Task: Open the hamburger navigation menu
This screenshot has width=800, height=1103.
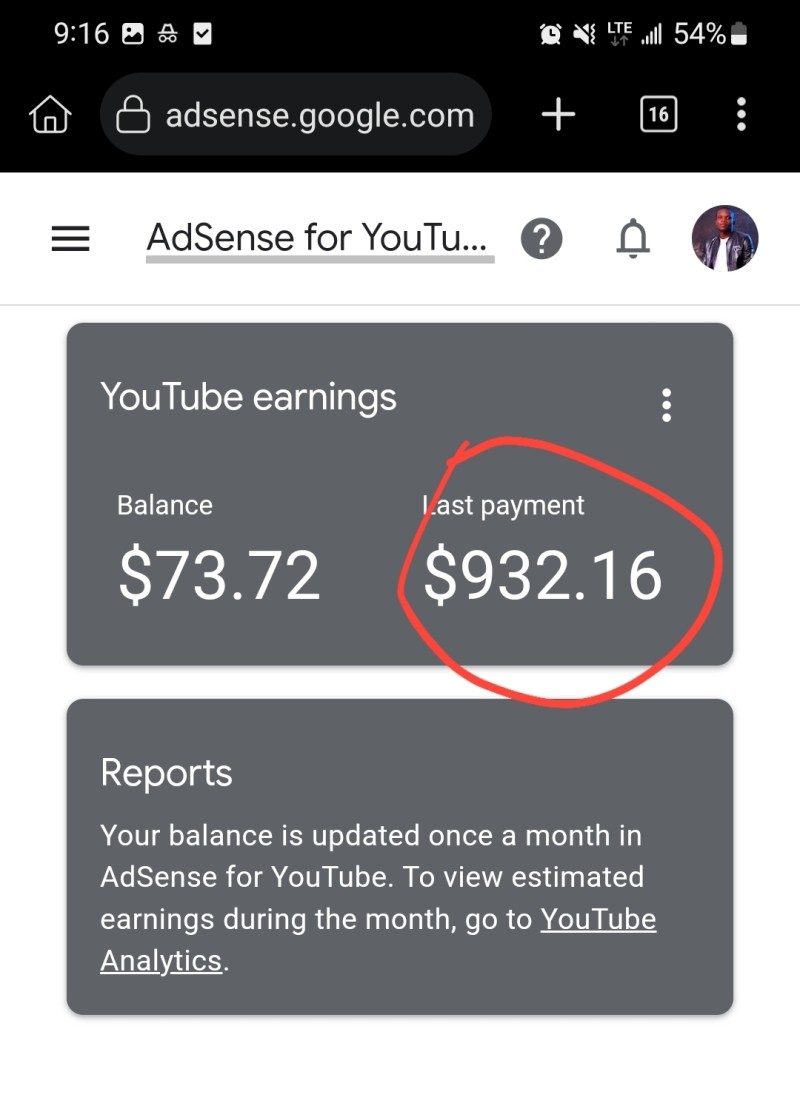Action: (70, 238)
